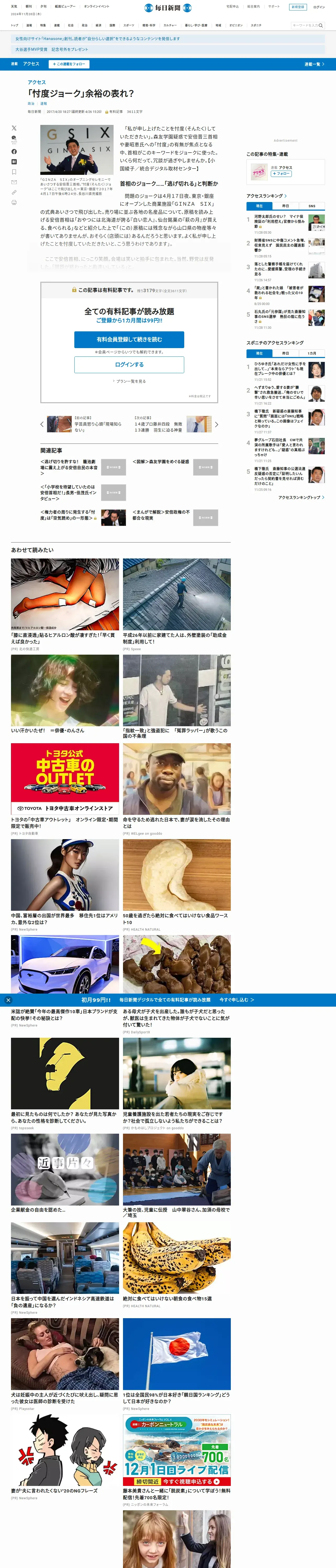Viewport: 336px width, 1568px height.
Task: Share the article on Facebook
Action: [14, 151]
